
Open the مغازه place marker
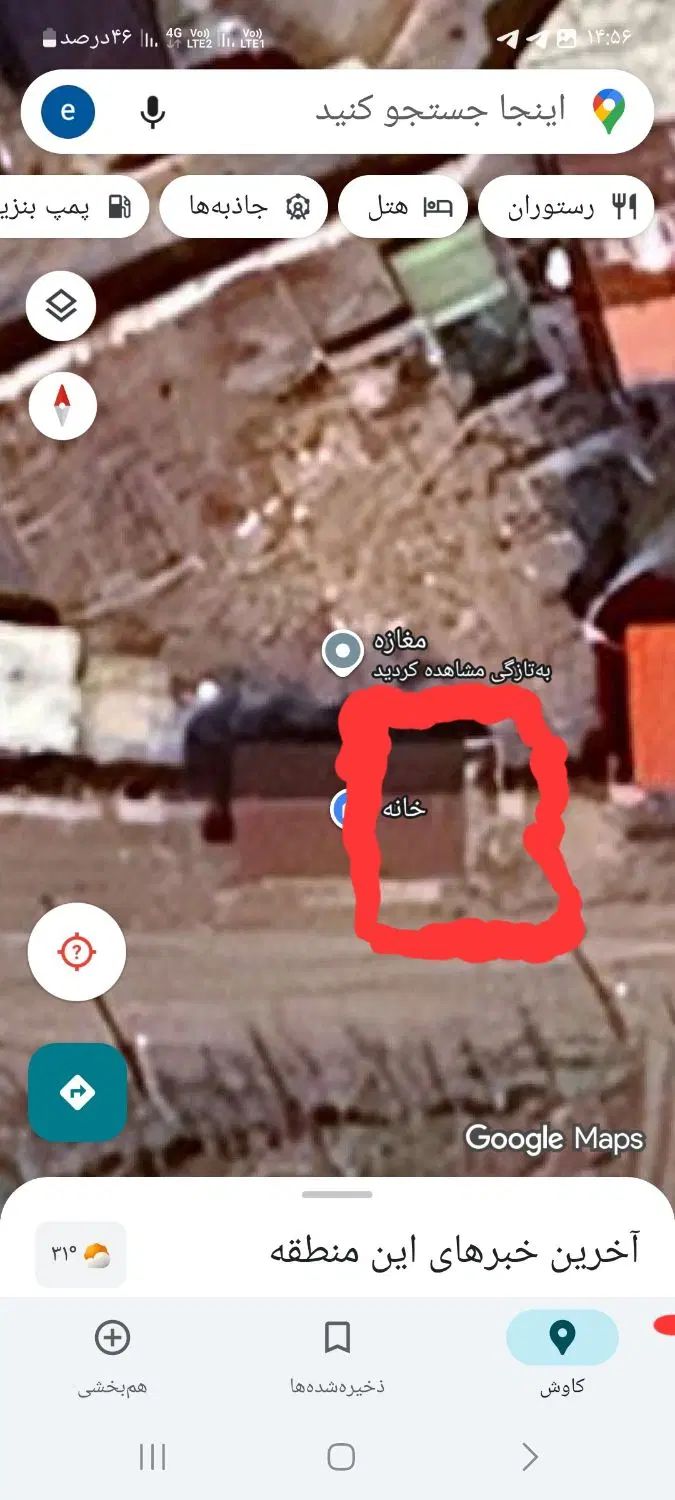click(344, 652)
